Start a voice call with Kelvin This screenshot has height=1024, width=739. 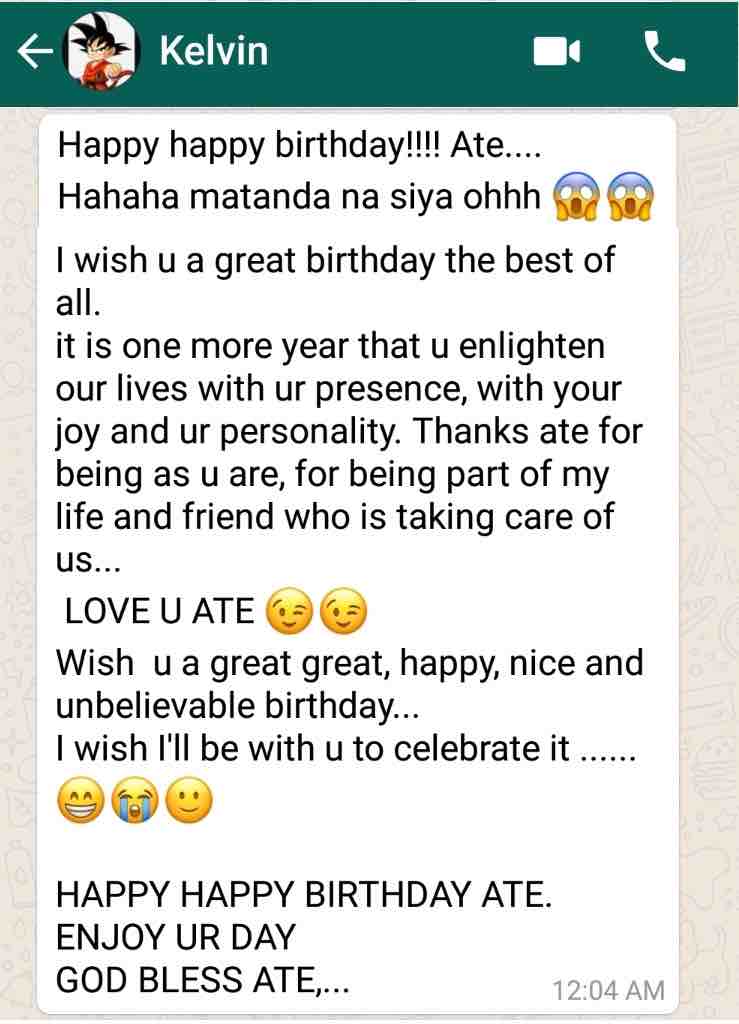(x=665, y=52)
